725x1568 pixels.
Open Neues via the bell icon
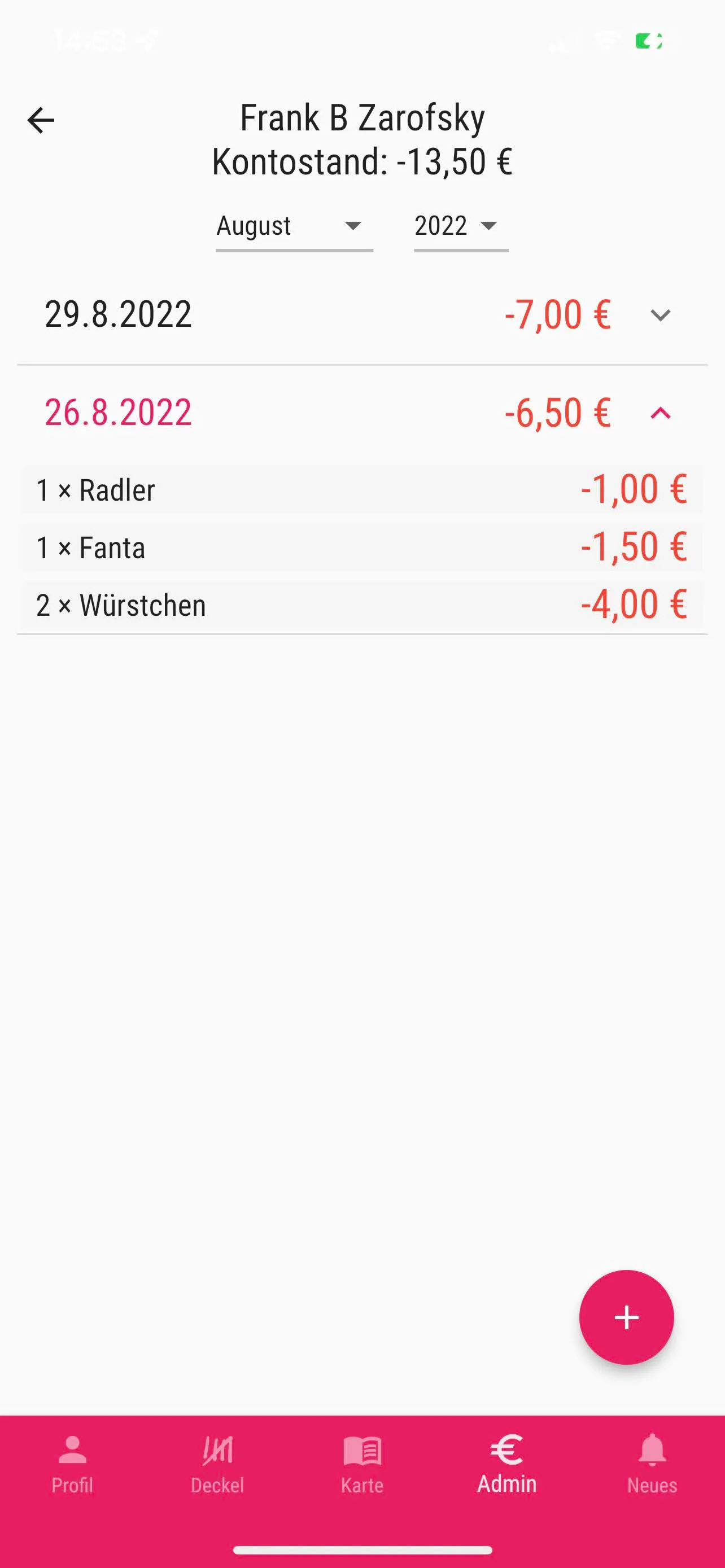click(x=652, y=1449)
